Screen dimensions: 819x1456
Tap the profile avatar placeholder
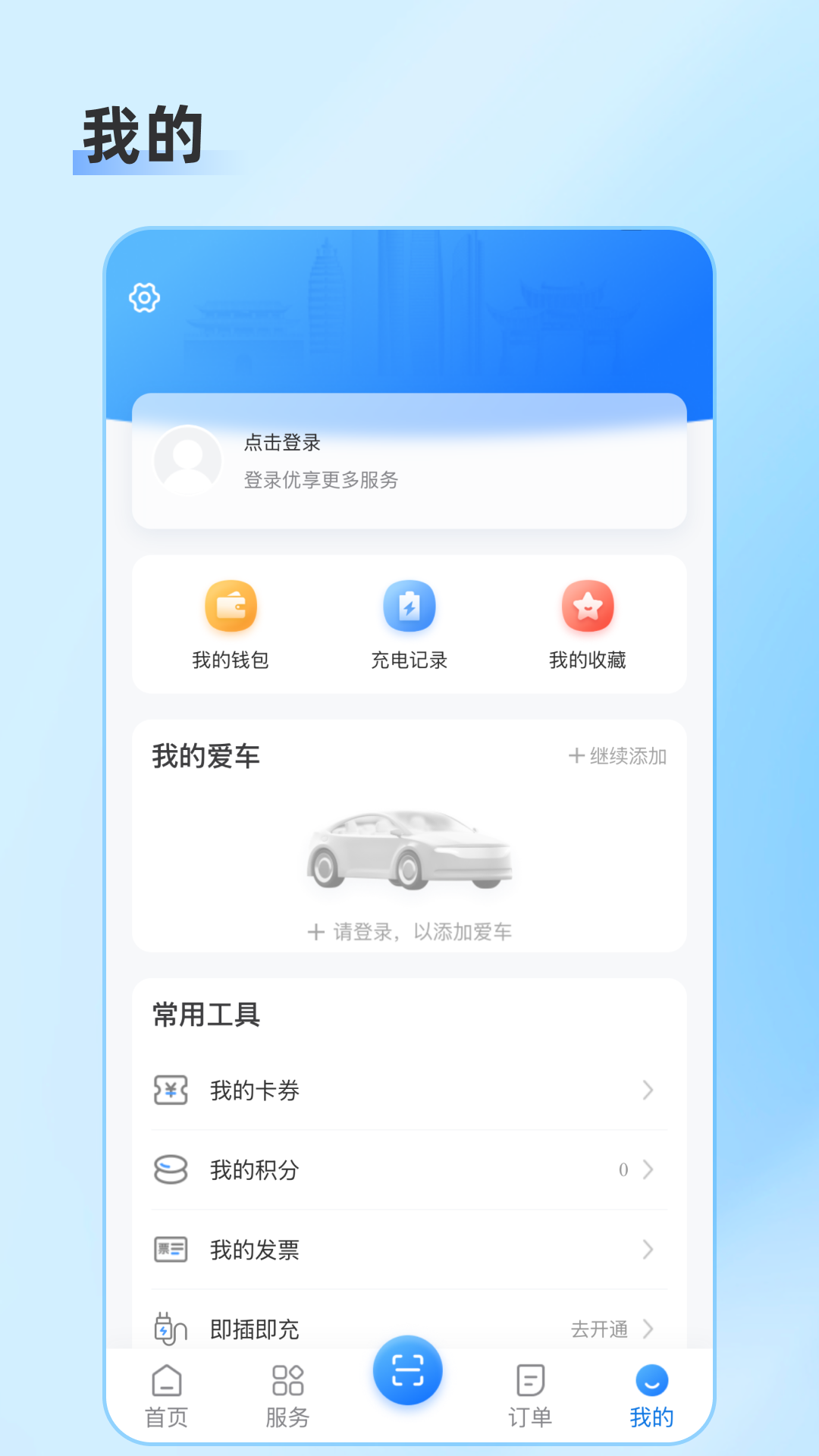pyautogui.click(x=187, y=461)
